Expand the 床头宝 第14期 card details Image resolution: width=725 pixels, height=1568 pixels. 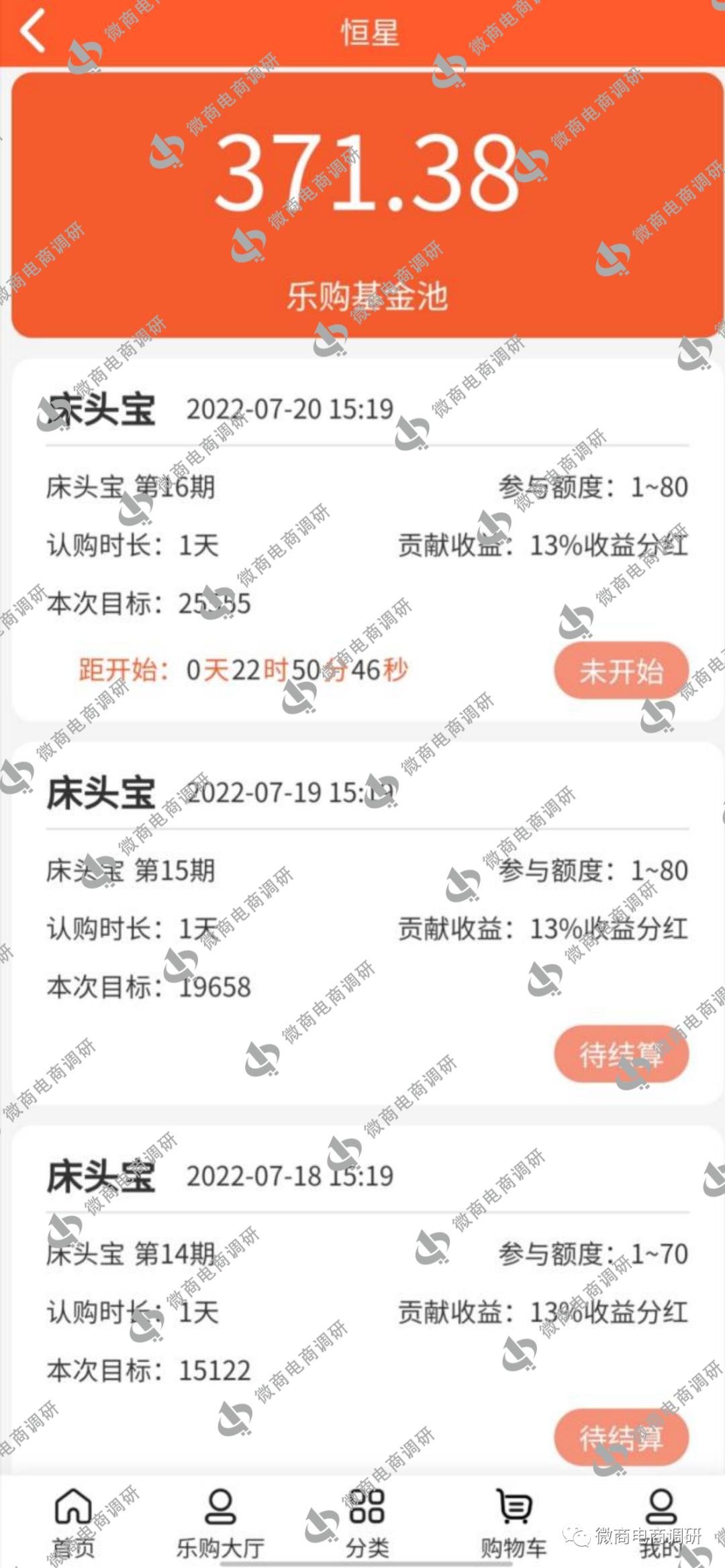362,1315
